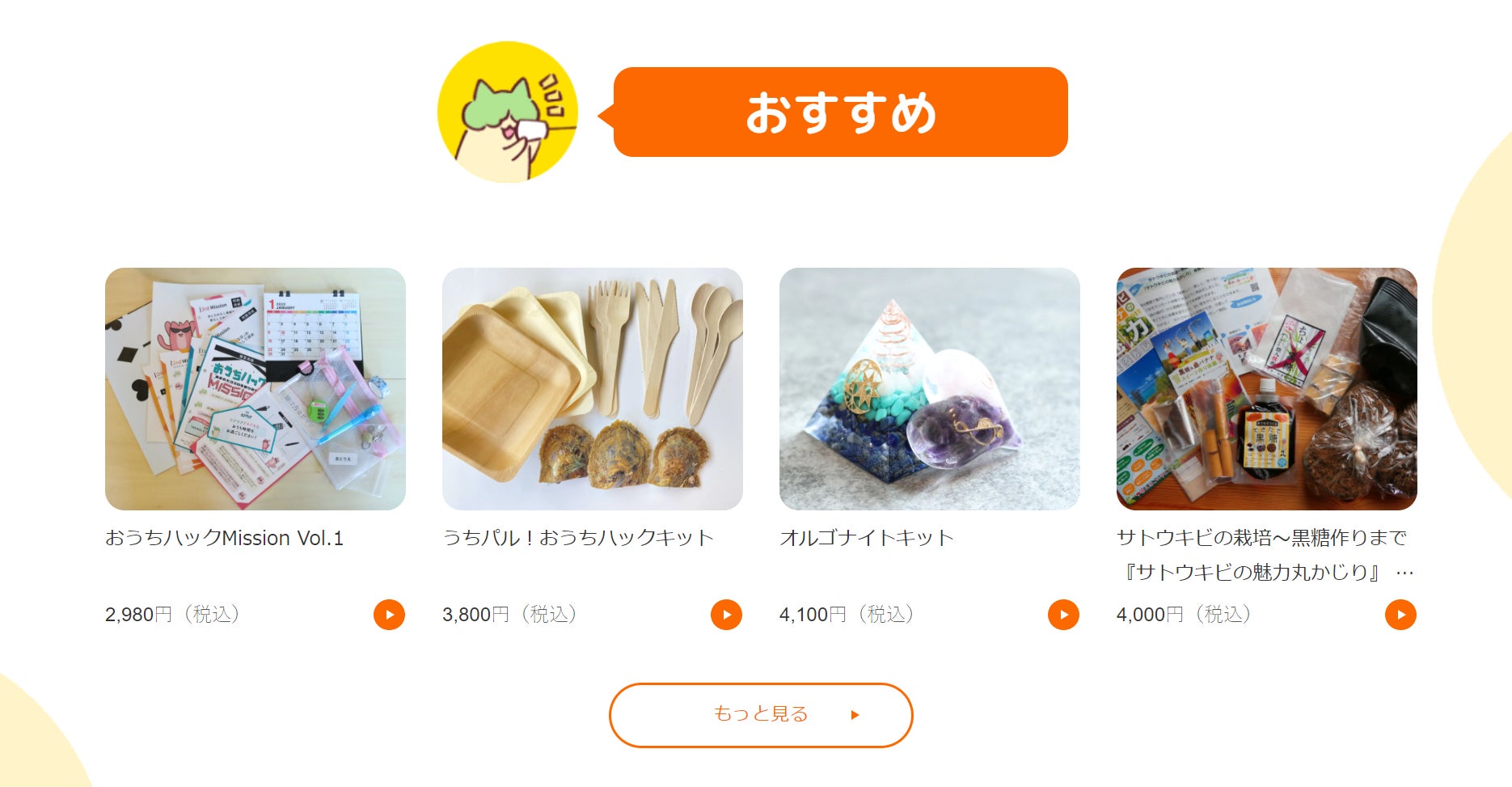Screen dimensions: 1512x787
Task: Open the オルゴナイトキット title link
Action: [866, 538]
